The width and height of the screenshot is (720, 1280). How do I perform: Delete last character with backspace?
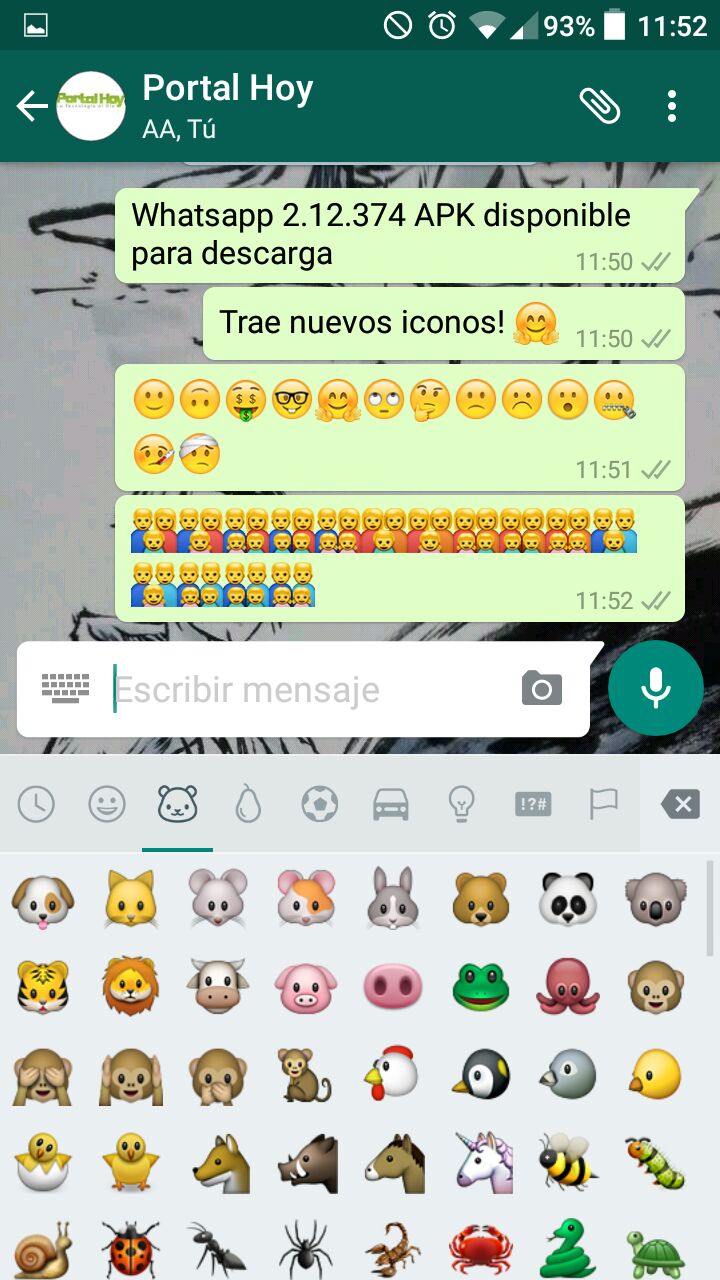pyautogui.click(x=680, y=803)
